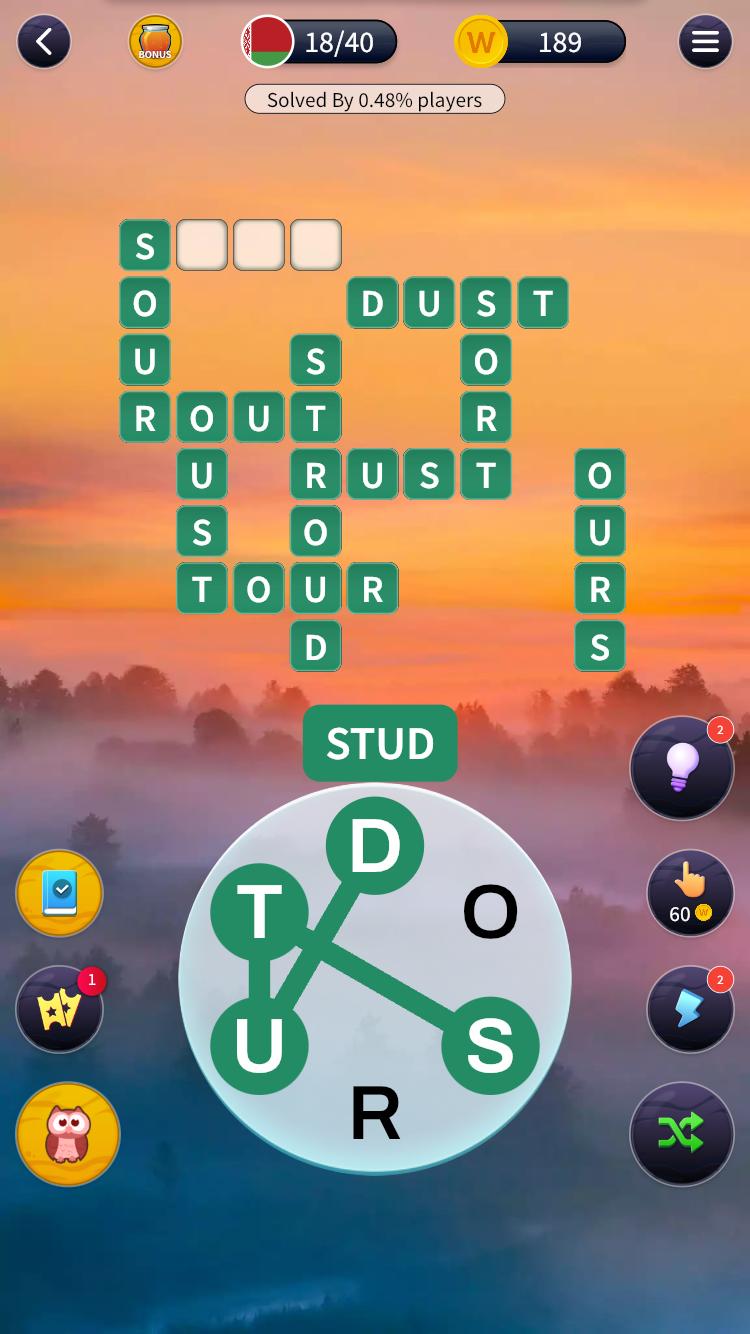Go back using the arrow button
This screenshot has height=1334, width=750.
(x=44, y=42)
